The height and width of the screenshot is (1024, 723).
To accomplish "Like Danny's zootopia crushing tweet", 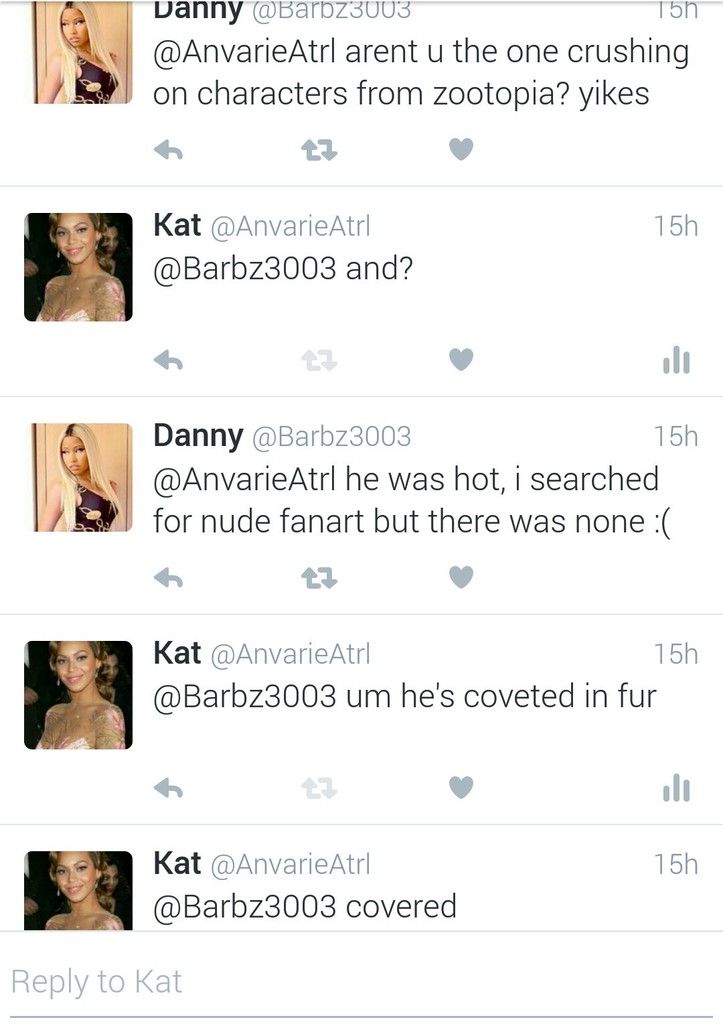I will click(460, 150).
